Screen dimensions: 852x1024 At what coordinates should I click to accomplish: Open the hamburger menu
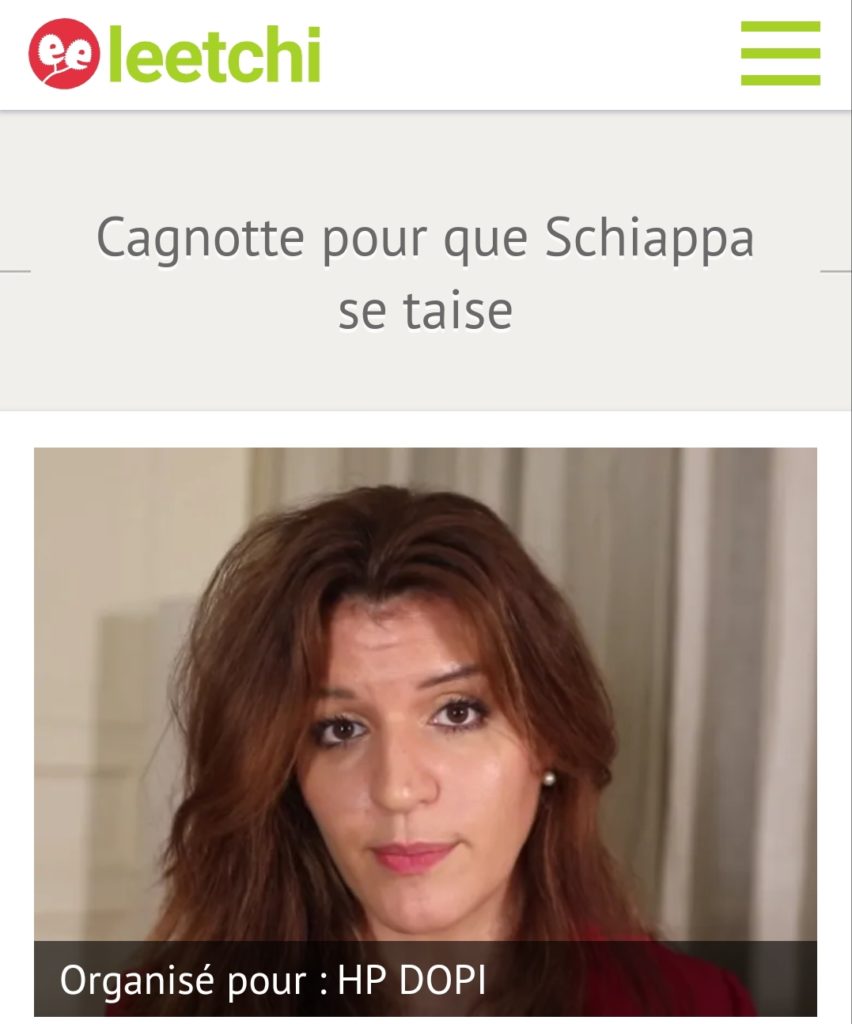pyautogui.click(x=780, y=53)
